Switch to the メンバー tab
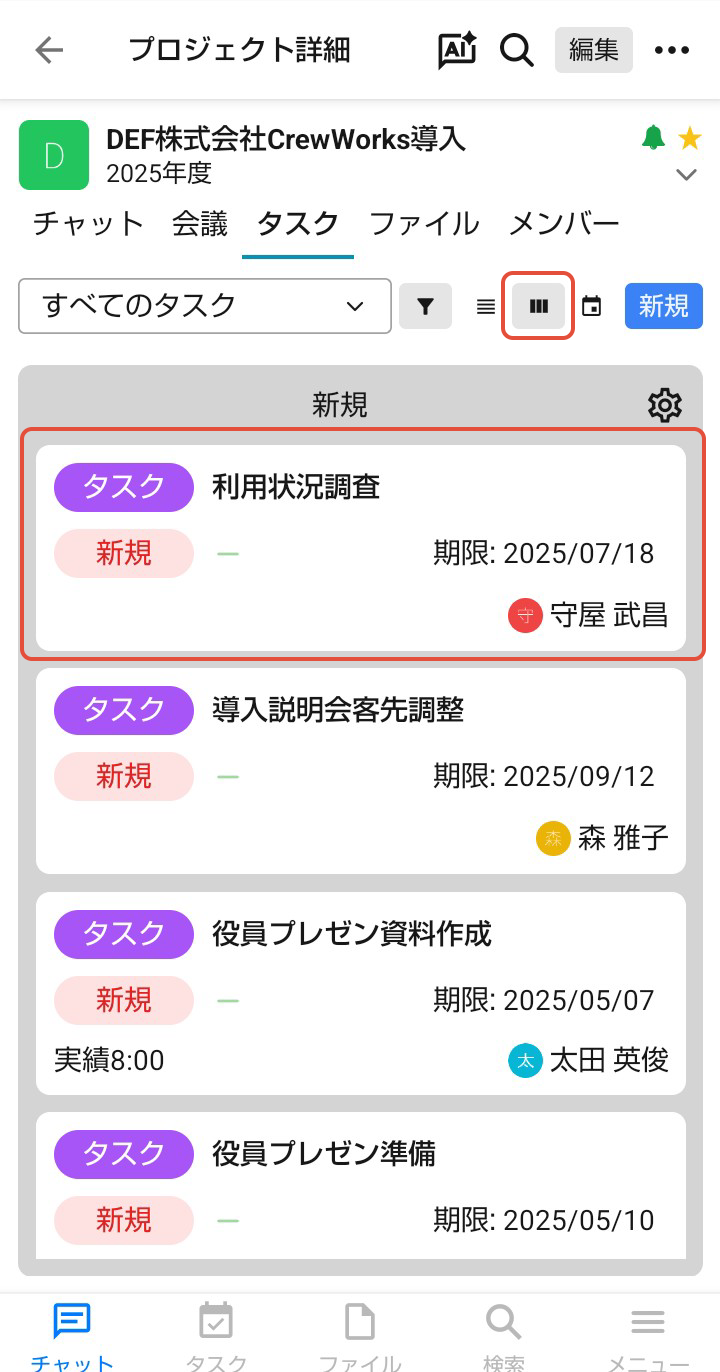 (x=564, y=224)
